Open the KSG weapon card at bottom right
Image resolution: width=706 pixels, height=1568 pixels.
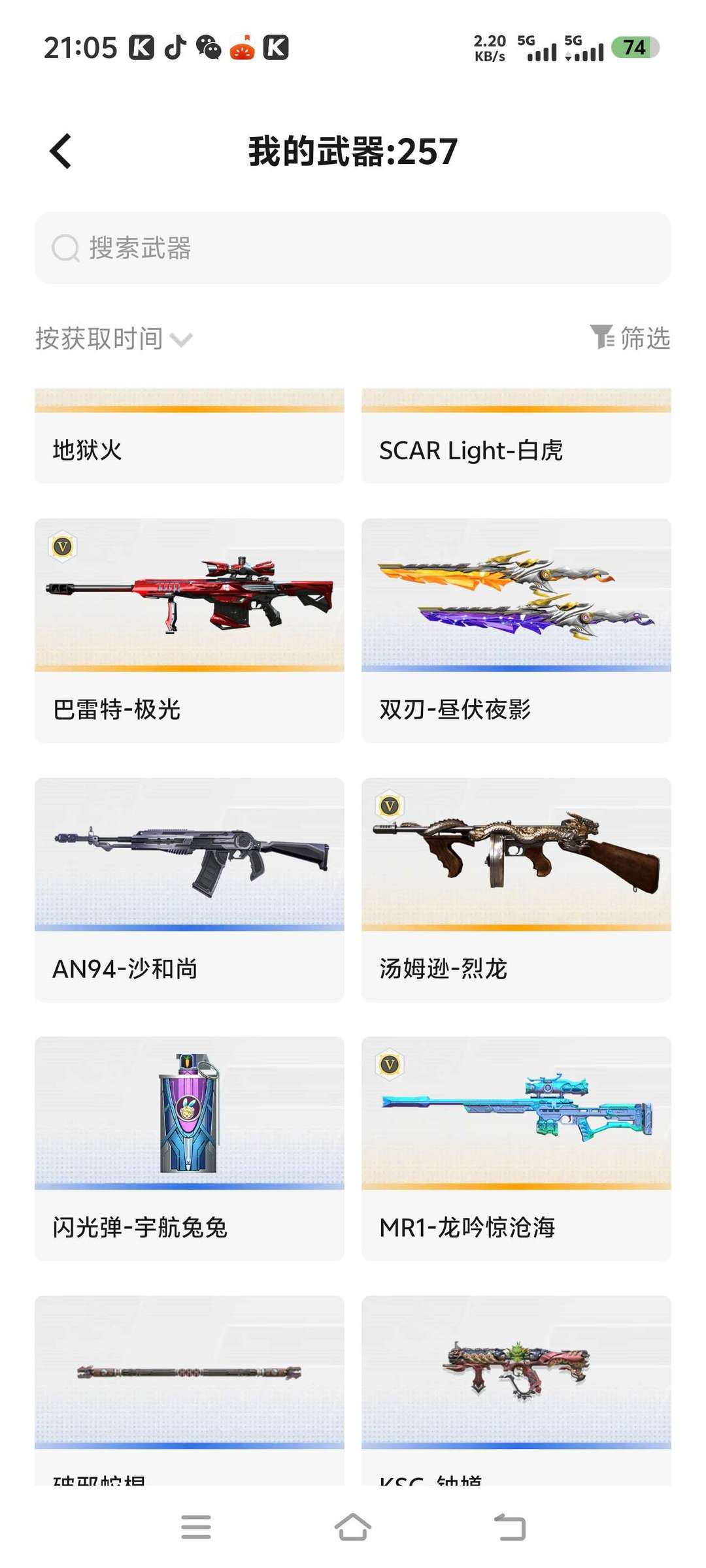click(516, 1390)
